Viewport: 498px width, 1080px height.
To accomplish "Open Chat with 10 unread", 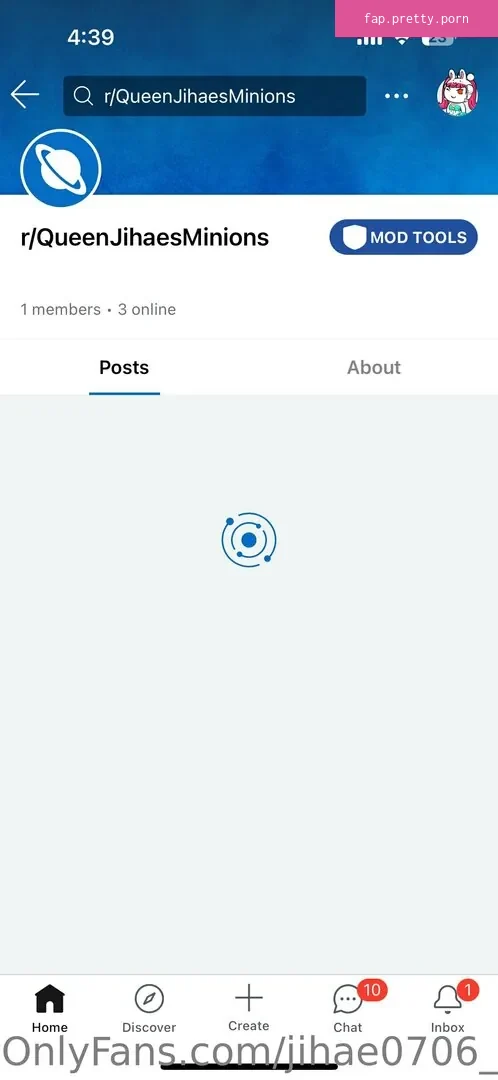I will tap(349, 1008).
